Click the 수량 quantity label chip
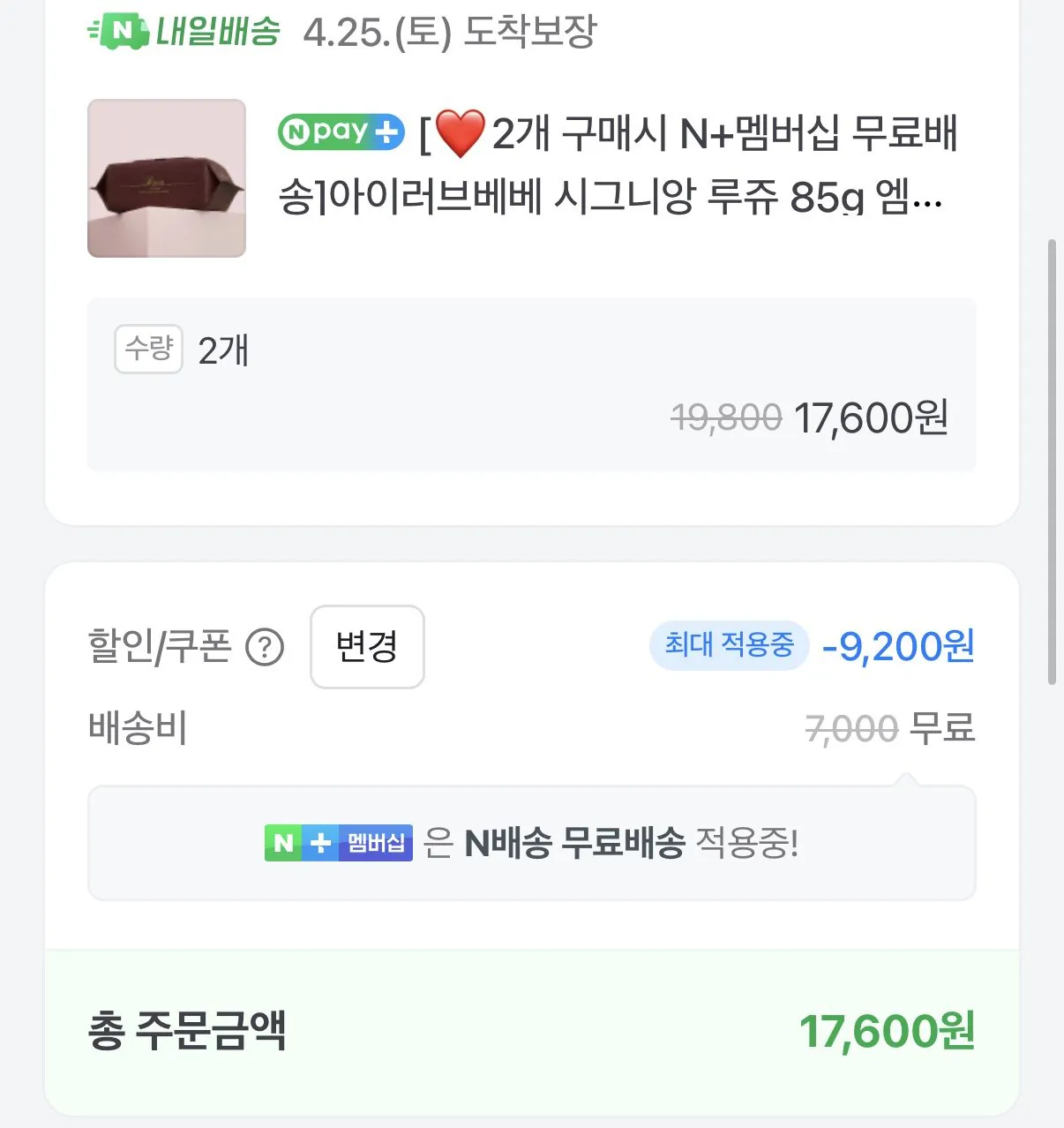1064x1128 pixels. pyautogui.click(x=147, y=348)
